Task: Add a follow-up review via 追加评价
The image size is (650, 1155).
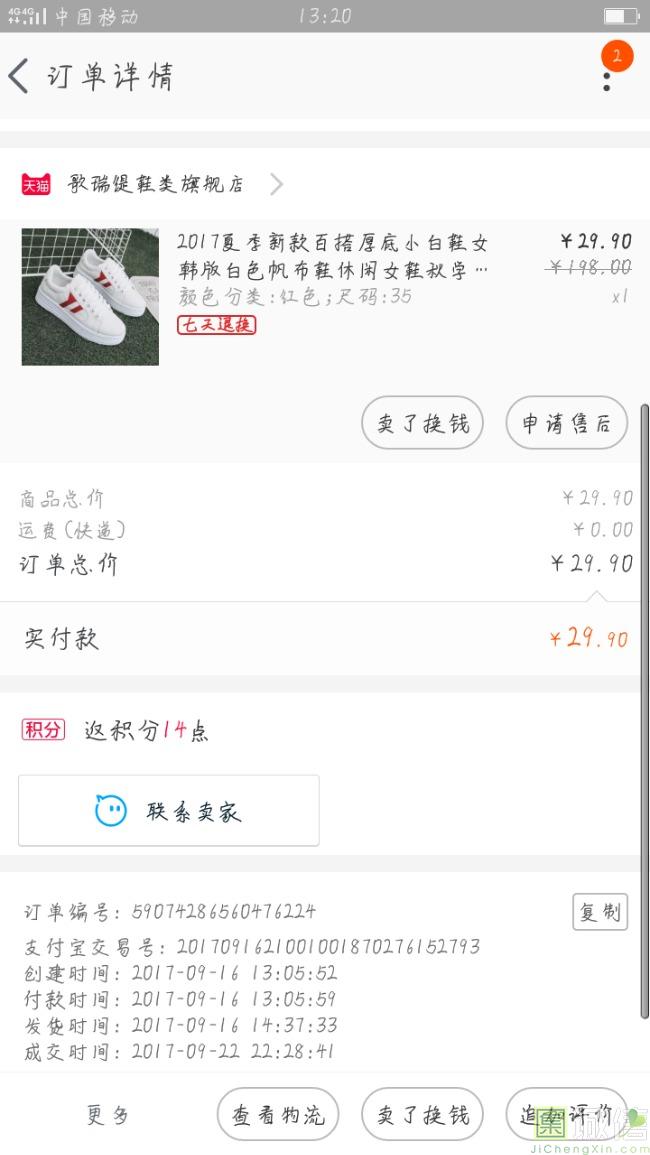Action: tap(567, 1114)
